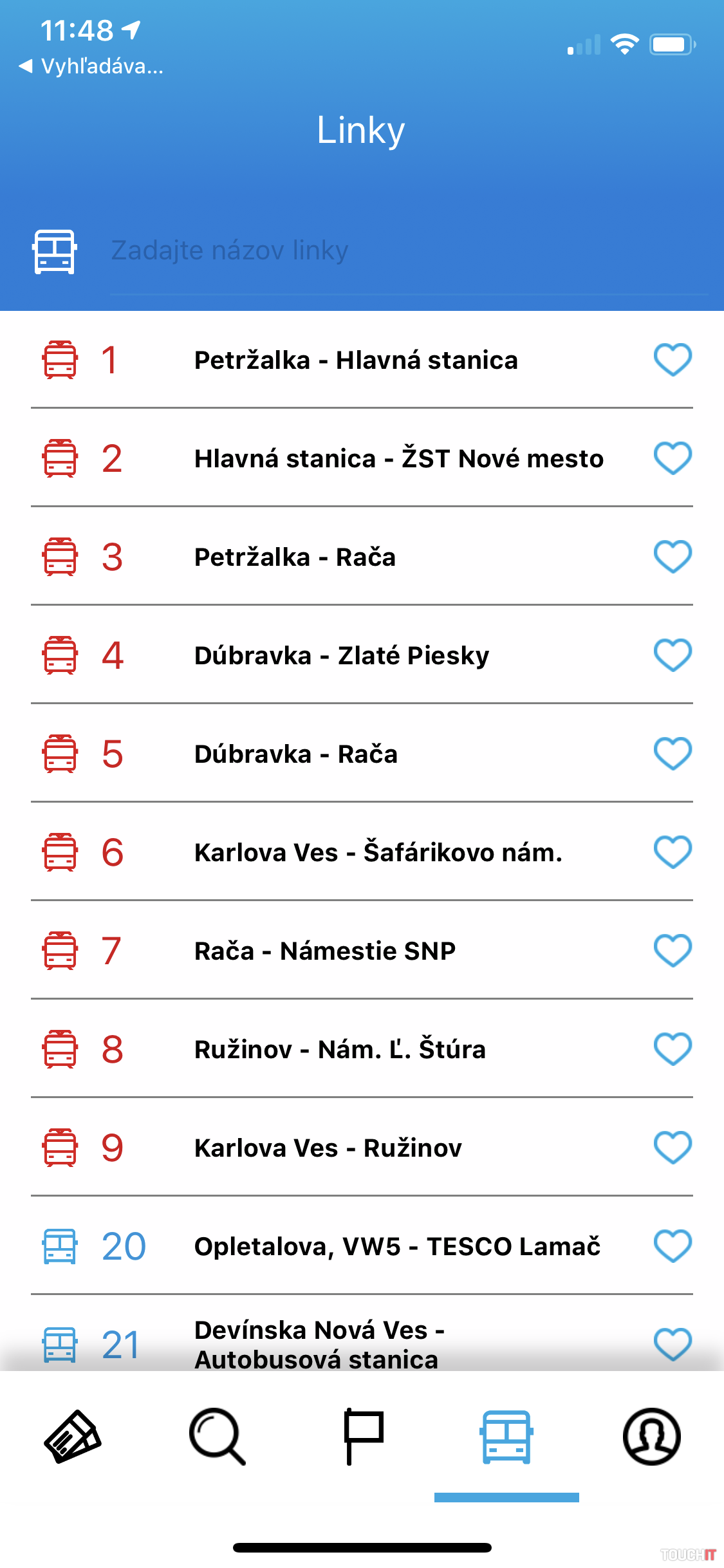Open line 8 Ružinov - Nám. Ľ. Štúra
Image resolution: width=724 pixels, height=1568 pixels.
click(340, 1049)
